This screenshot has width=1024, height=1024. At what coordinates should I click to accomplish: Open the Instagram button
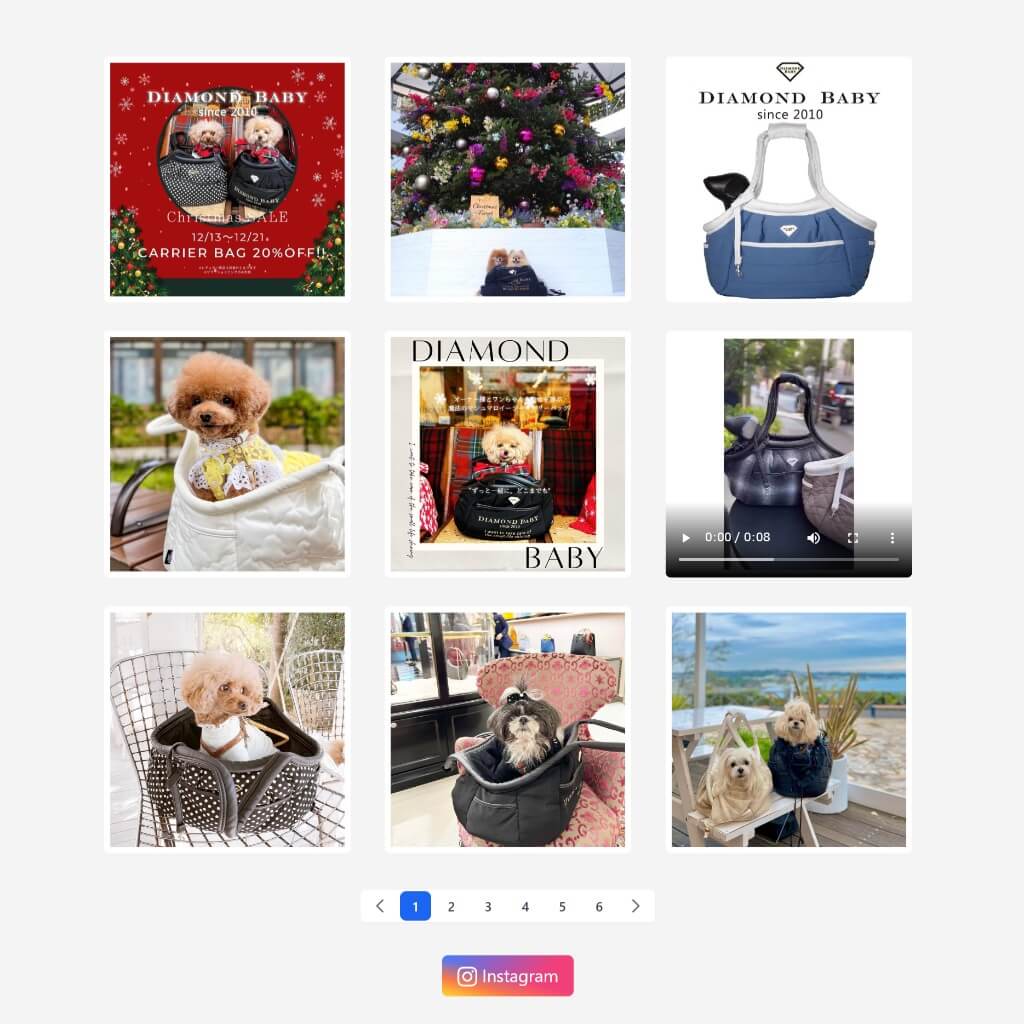507,976
